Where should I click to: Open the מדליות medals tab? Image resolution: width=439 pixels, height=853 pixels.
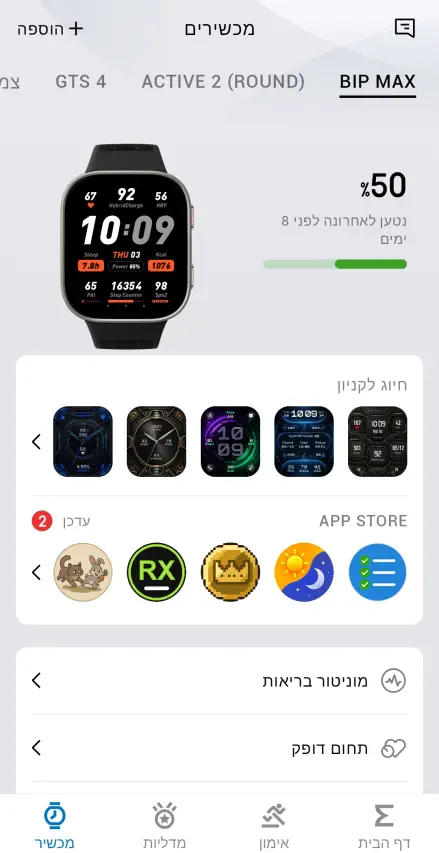tap(164, 825)
